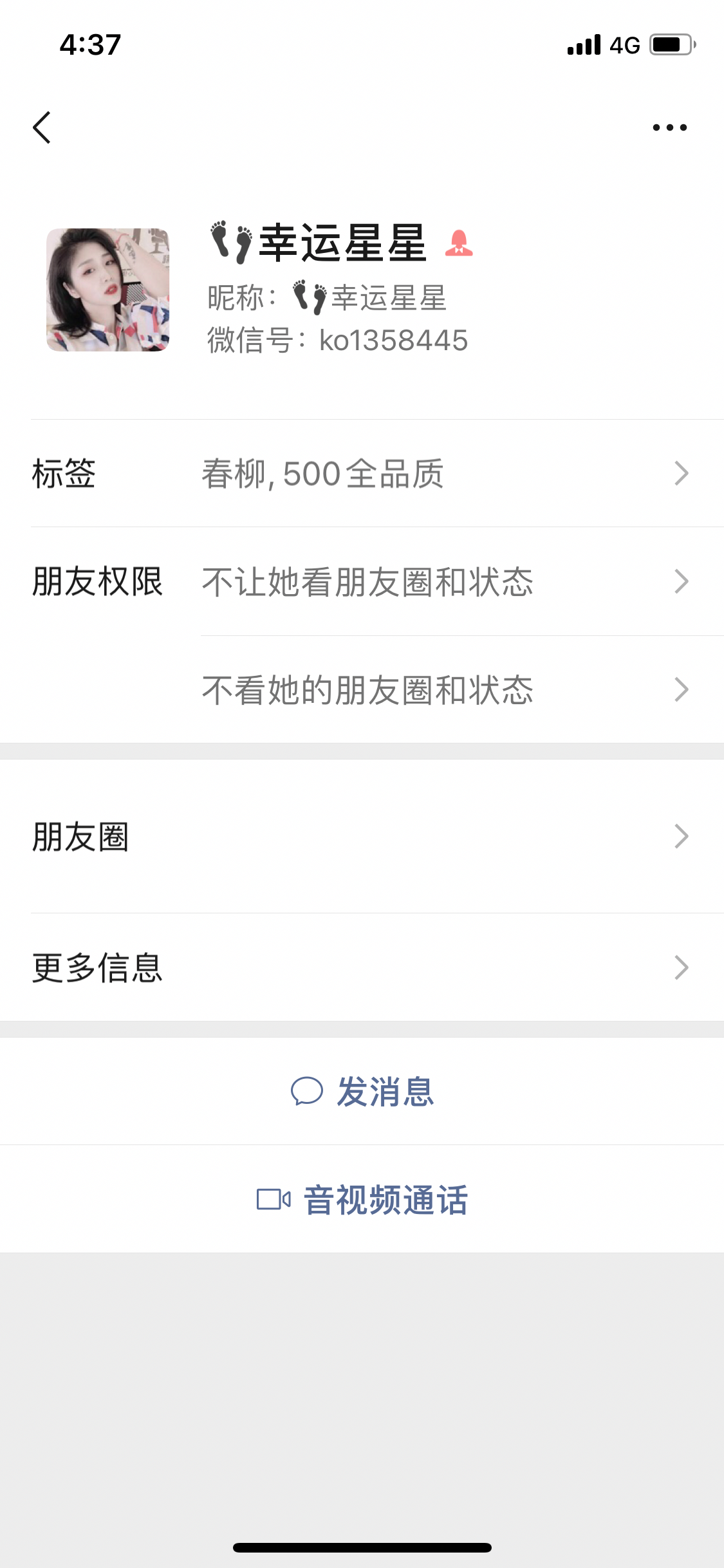The image size is (724, 1568).
Task: Expand the 标签 tags row chevron
Action: tap(682, 474)
